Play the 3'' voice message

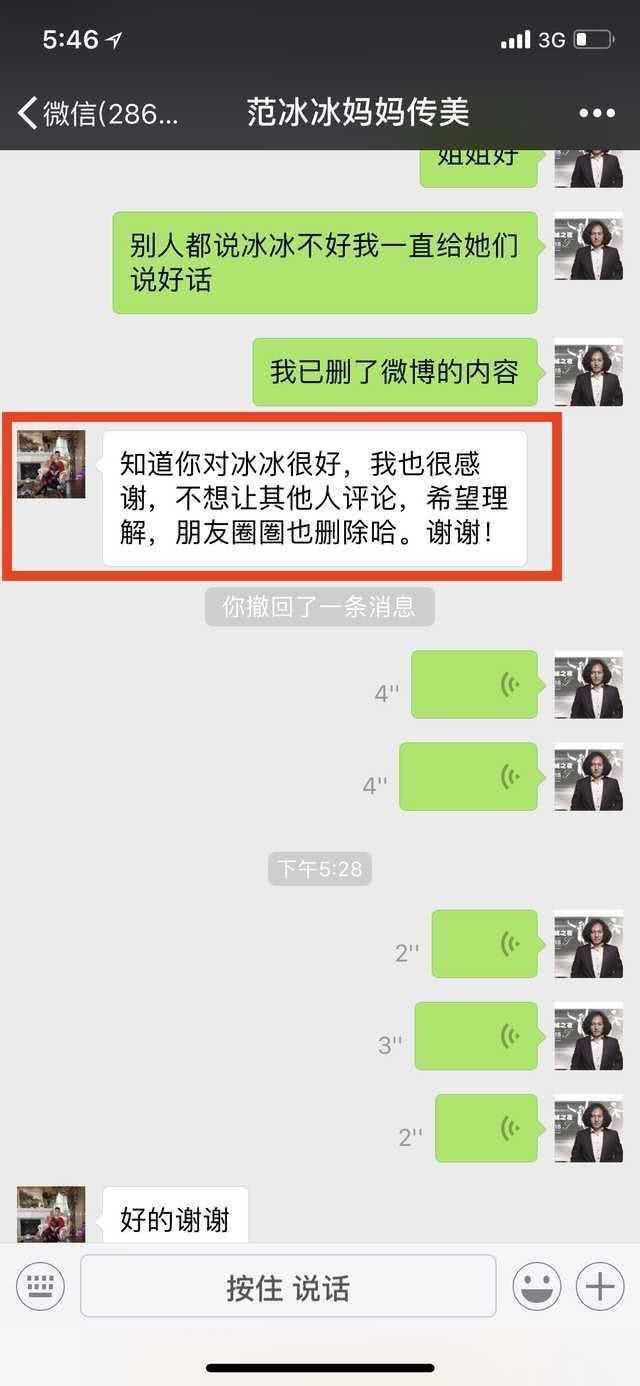pos(476,1036)
